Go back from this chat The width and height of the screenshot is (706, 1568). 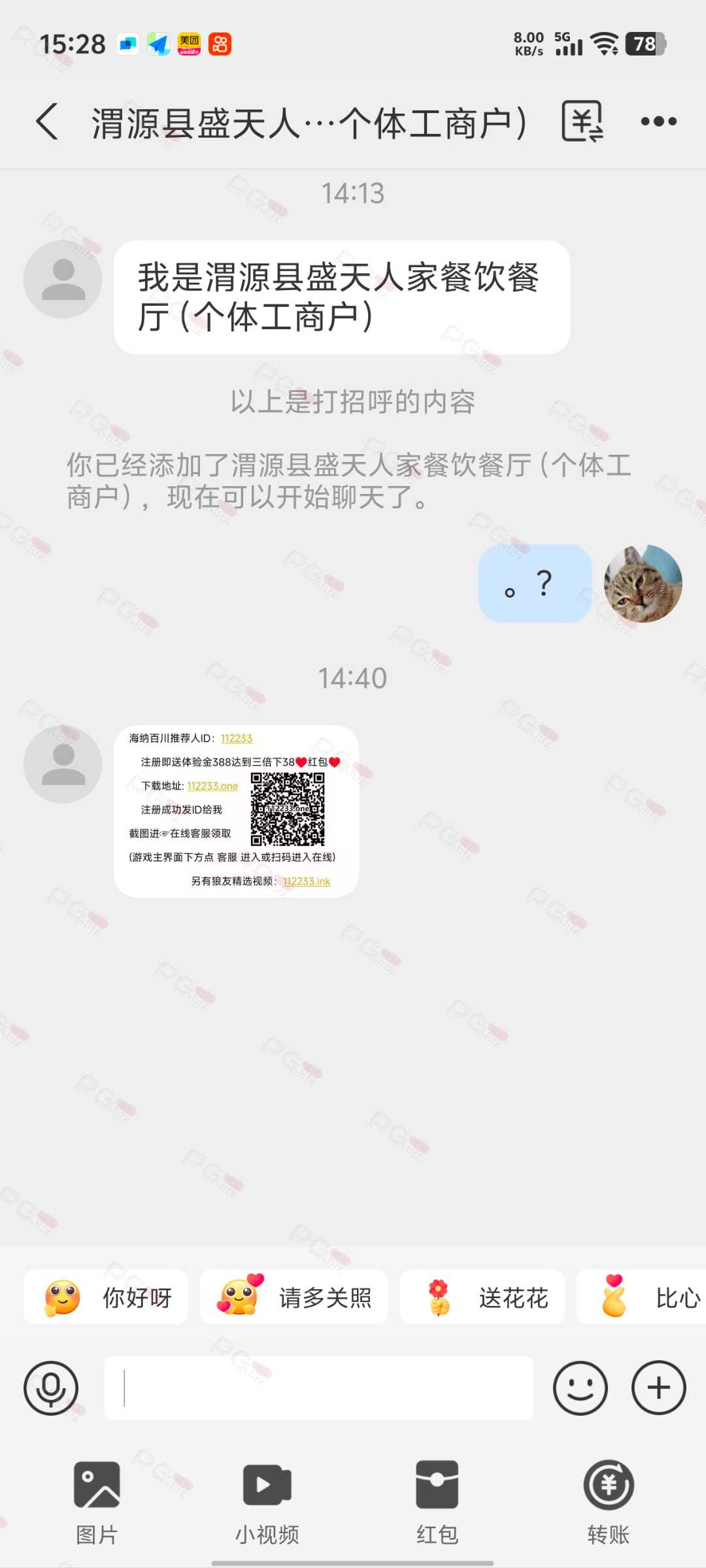point(47,122)
